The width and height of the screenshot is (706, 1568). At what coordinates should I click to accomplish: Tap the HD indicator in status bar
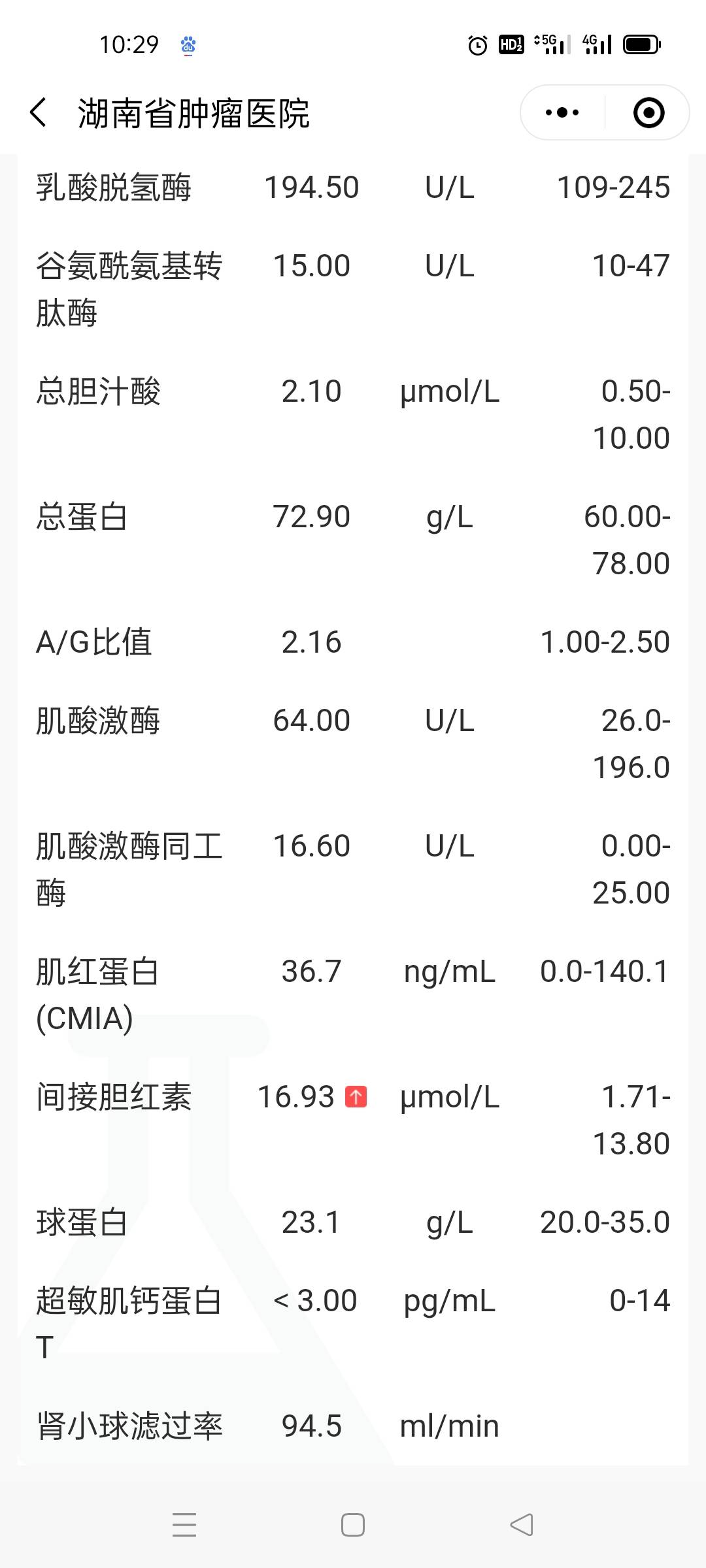pyautogui.click(x=511, y=44)
